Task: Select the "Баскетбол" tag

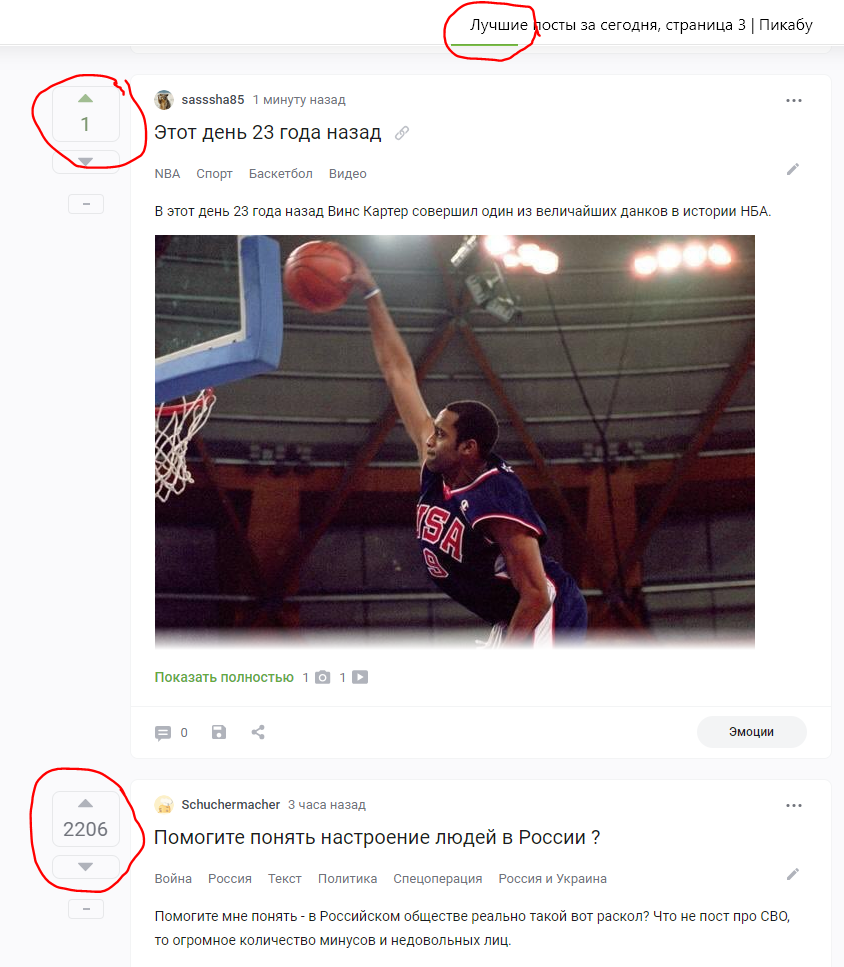Action: pos(280,174)
